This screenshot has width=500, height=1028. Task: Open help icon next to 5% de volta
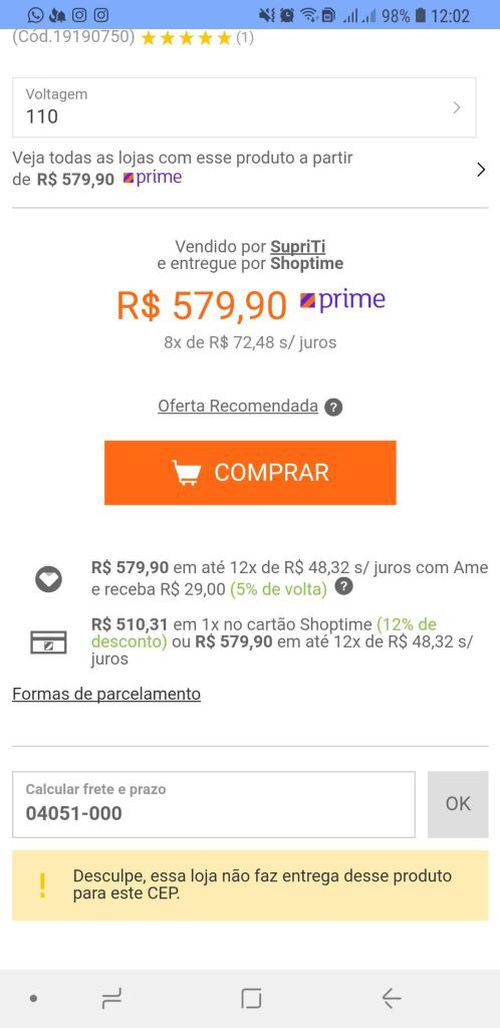[344, 587]
